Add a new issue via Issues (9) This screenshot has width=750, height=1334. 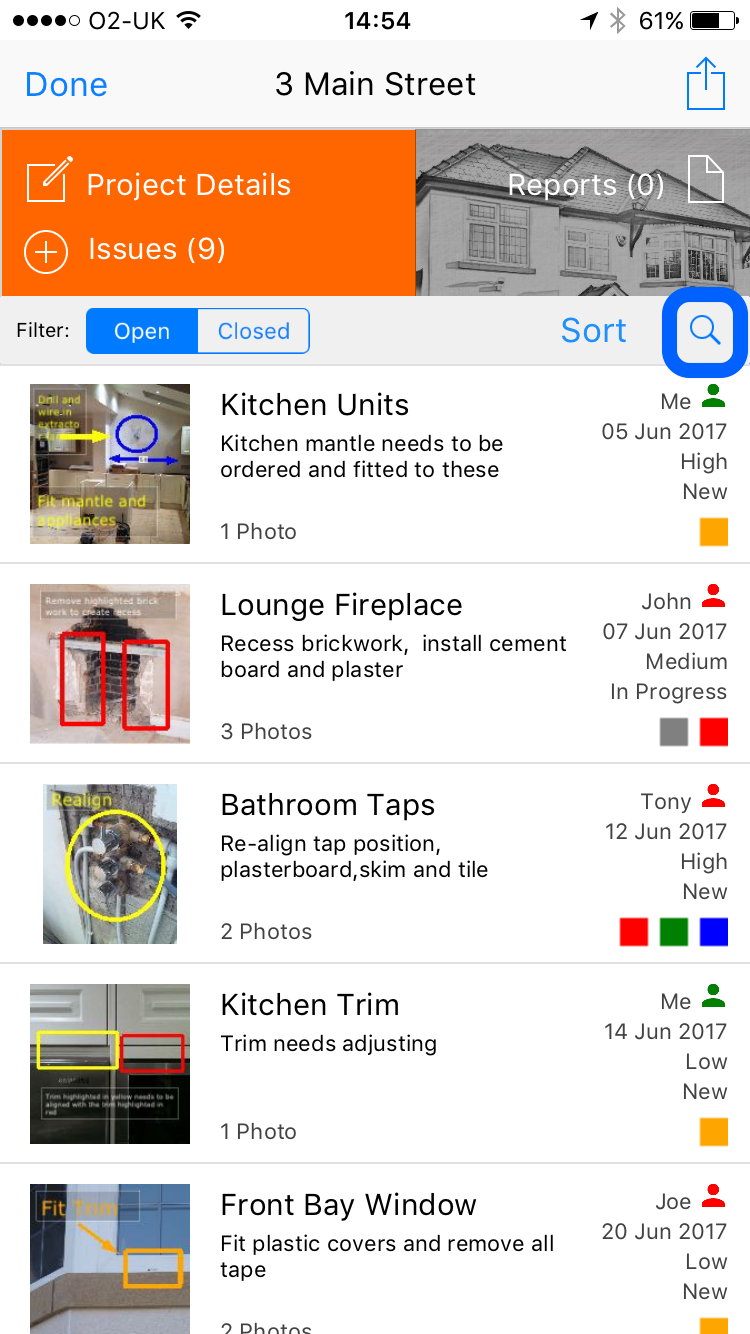(x=126, y=250)
